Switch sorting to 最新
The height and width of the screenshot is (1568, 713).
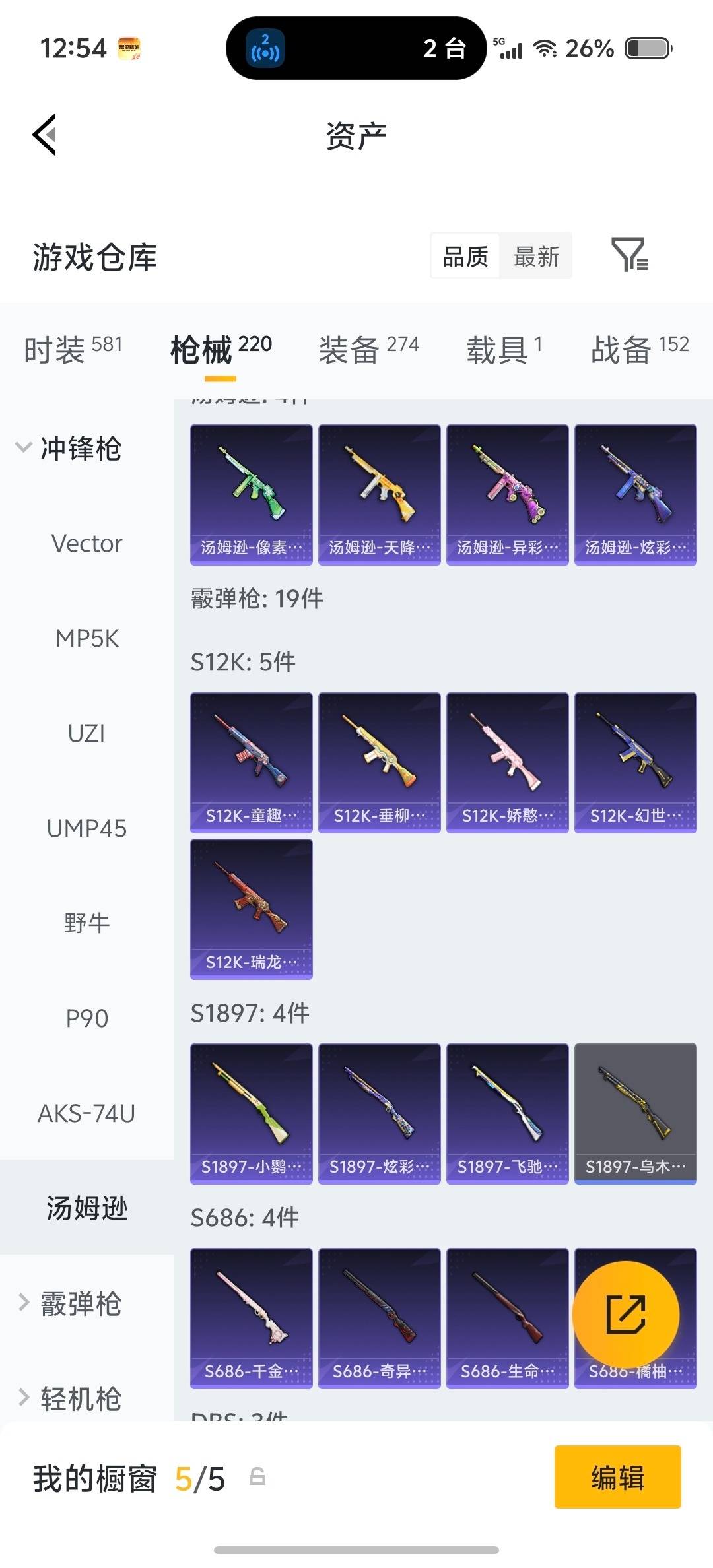(x=536, y=256)
